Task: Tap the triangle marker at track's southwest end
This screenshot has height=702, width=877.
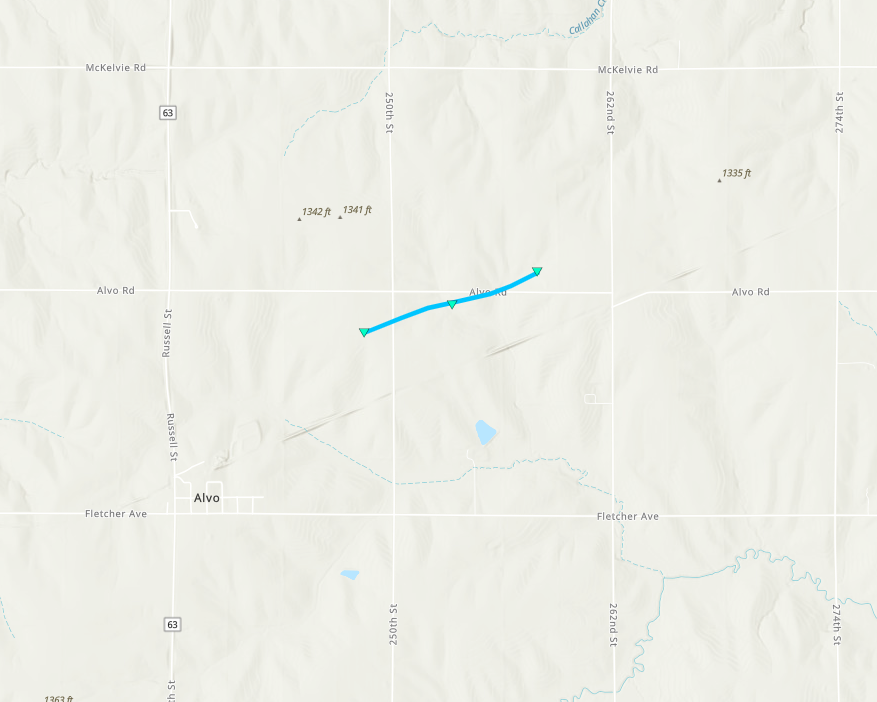Action: (x=364, y=331)
